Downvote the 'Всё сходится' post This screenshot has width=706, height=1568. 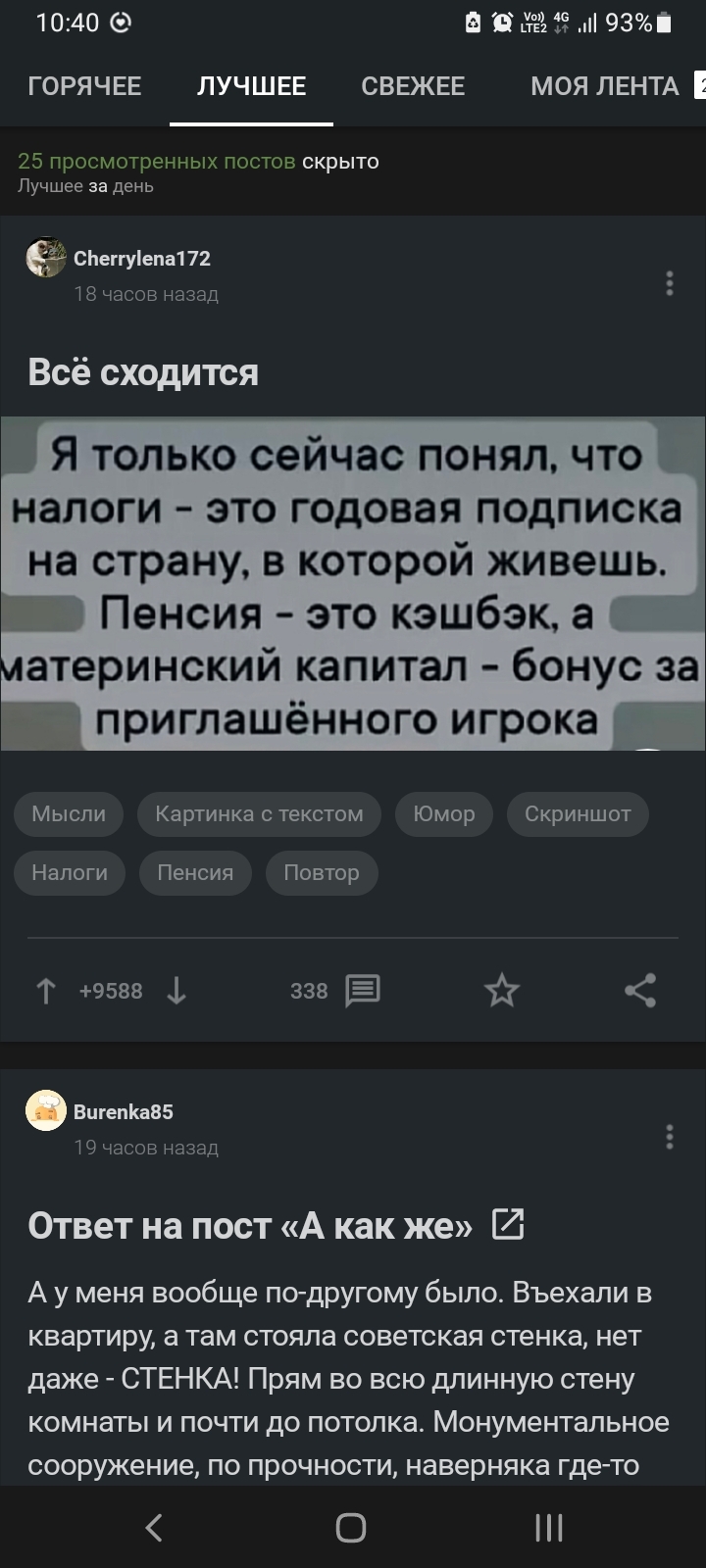click(176, 992)
